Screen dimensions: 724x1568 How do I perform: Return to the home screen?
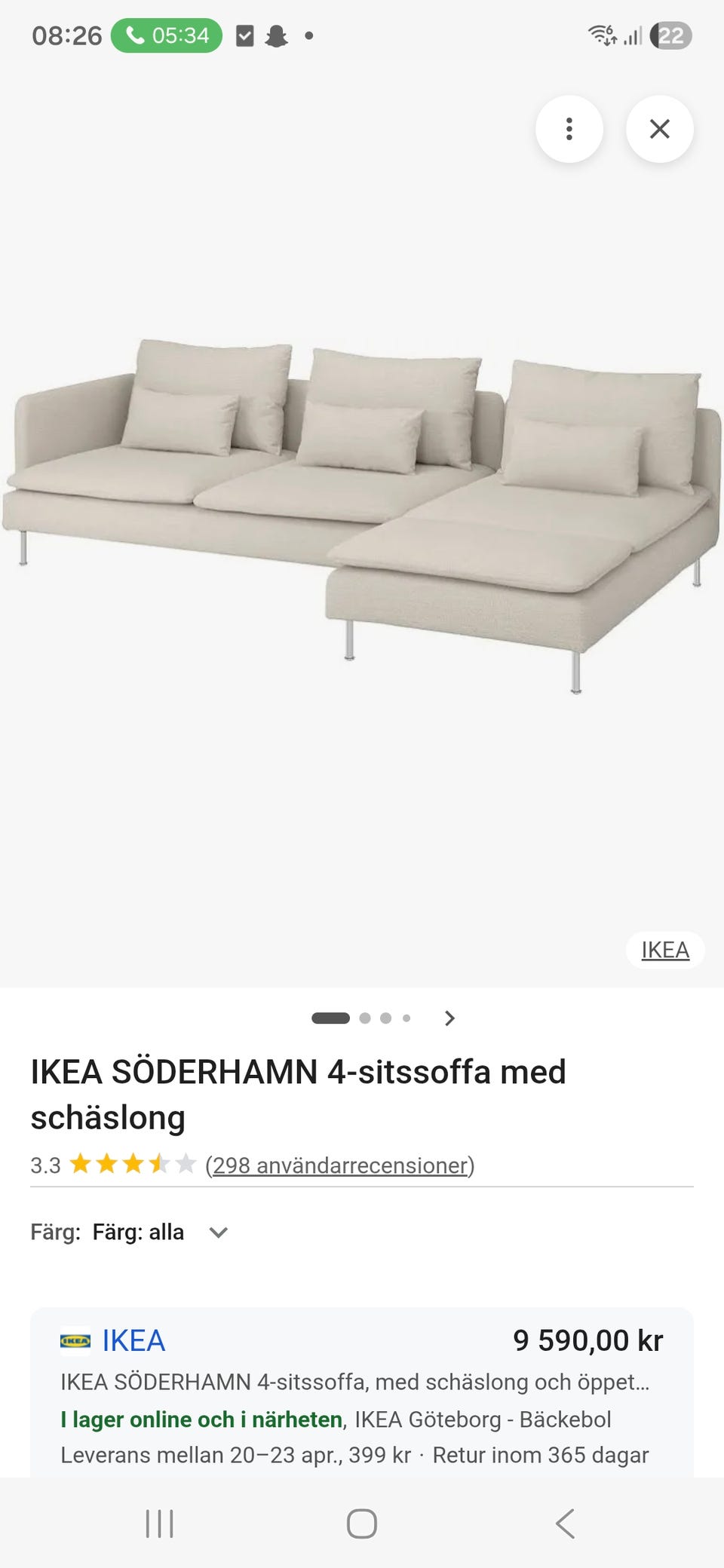tap(361, 1524)
